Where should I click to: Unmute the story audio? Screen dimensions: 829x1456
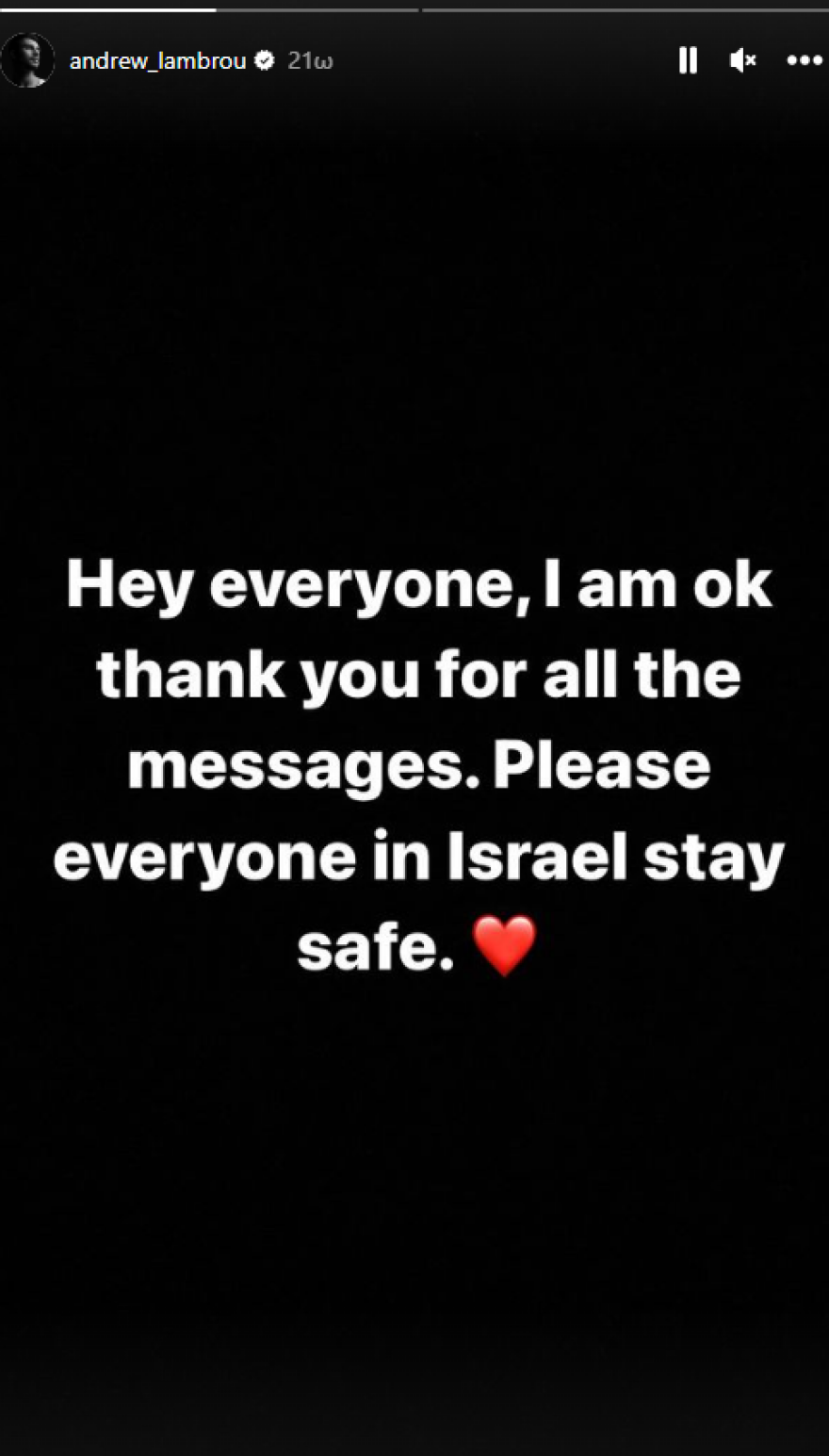(742, 61)
